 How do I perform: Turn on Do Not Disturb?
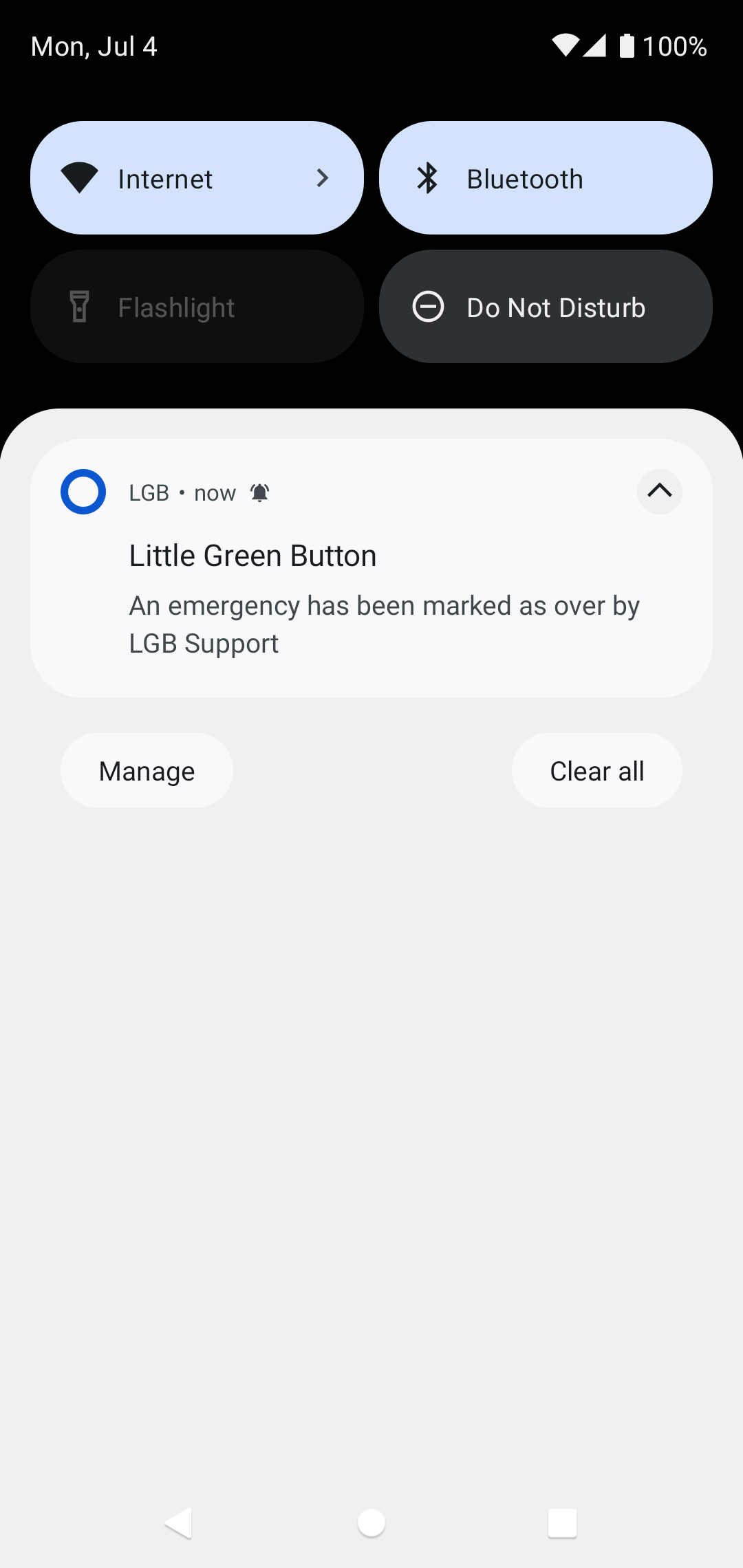(546, 306)
